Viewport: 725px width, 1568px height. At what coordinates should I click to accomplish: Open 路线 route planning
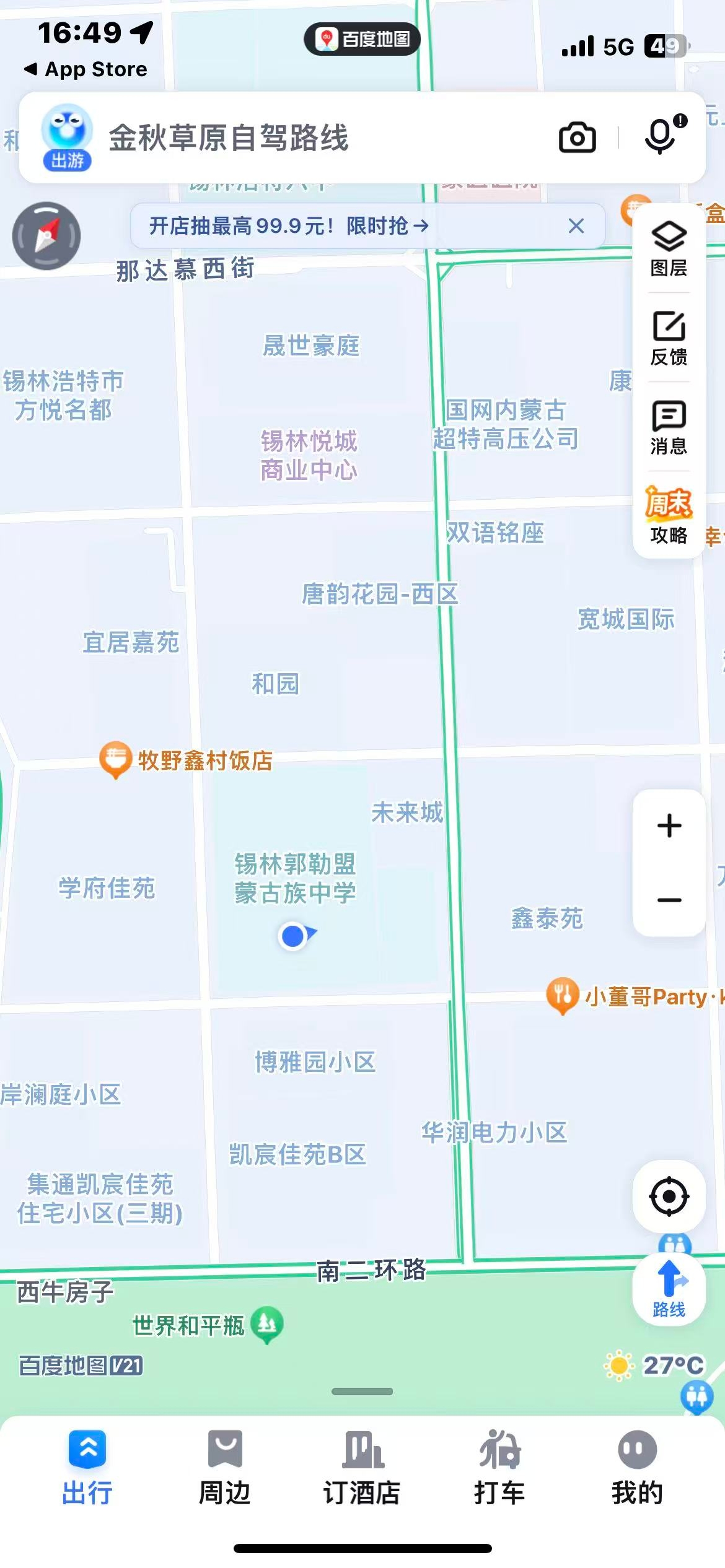[x=669, y=1289]
